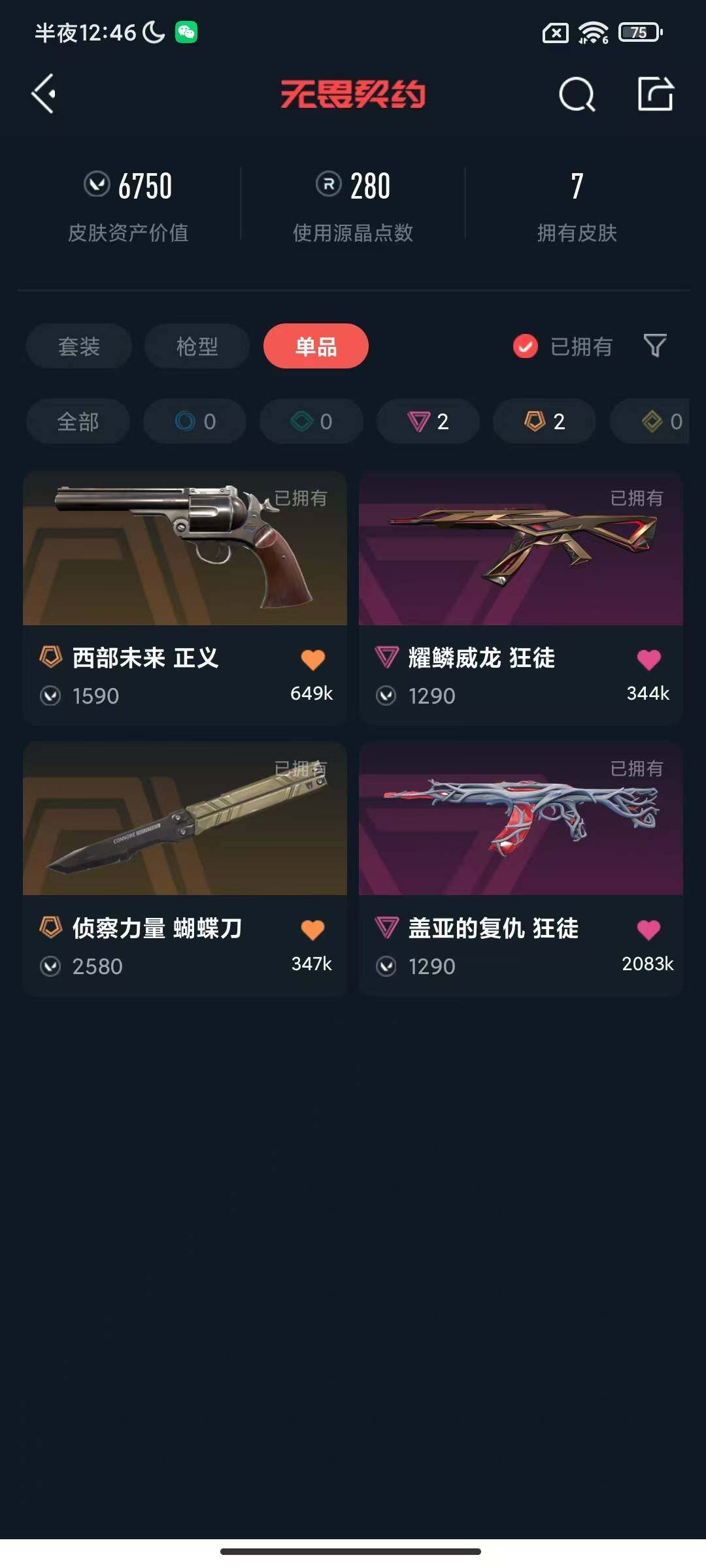Screen dimensions: 706x1568
Task: Uncheck the 已拥有 filter
Action: tap(526, 346)
